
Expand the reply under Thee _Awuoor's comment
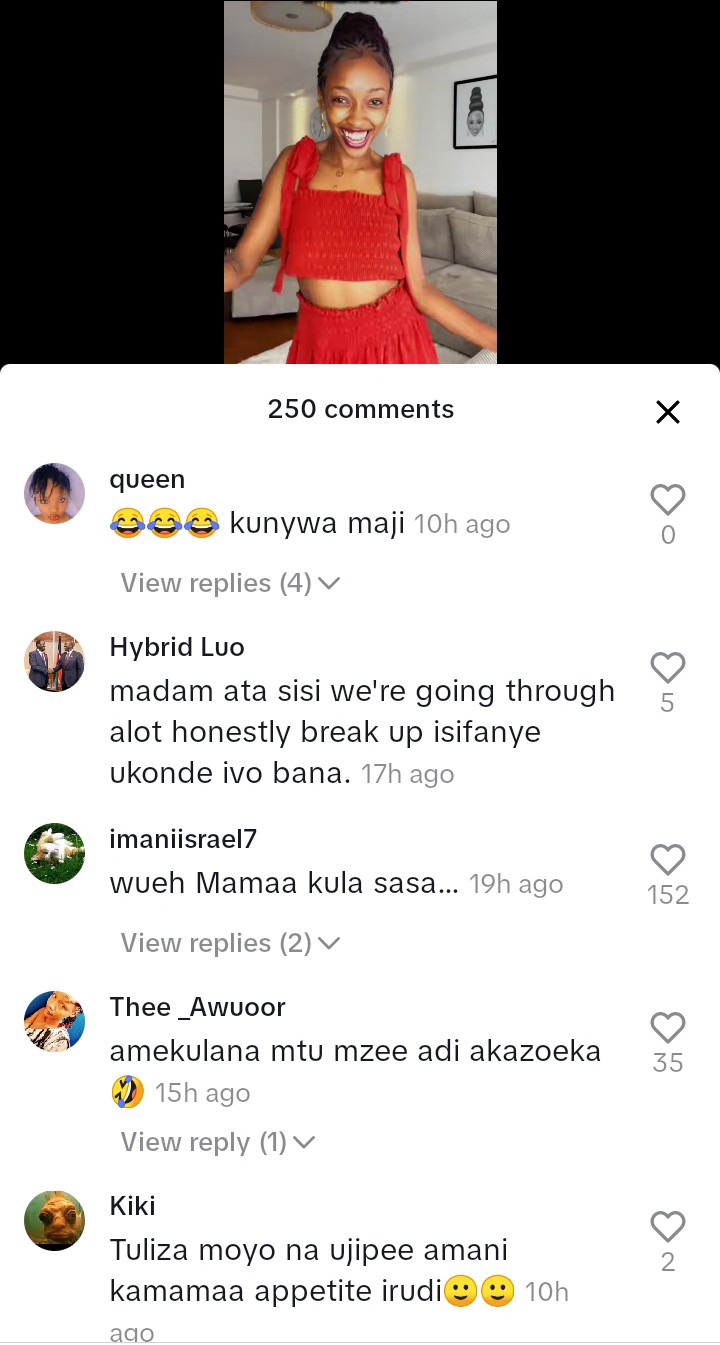[217, 1142]
